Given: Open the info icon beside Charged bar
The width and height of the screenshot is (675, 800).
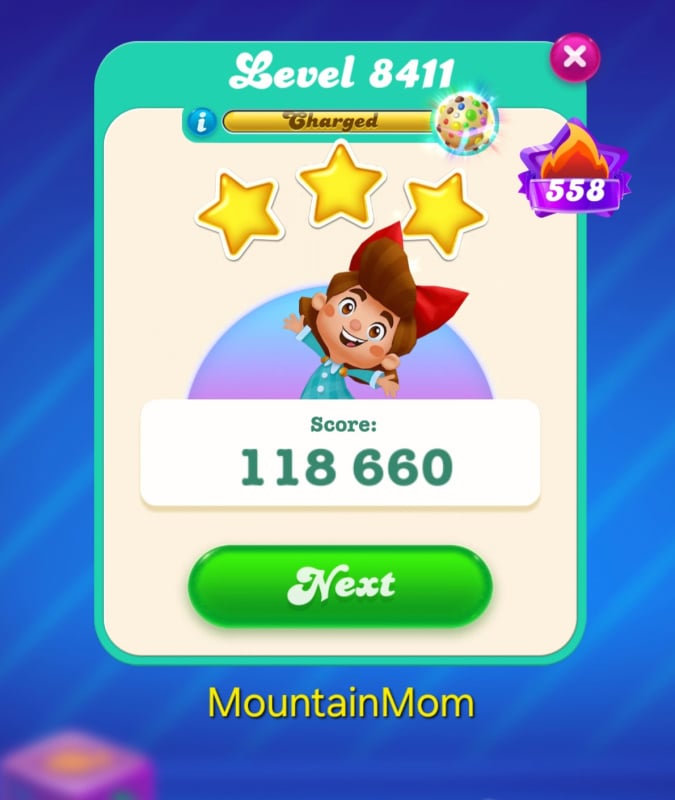Looking at the screenshot, I should (203, 122).
